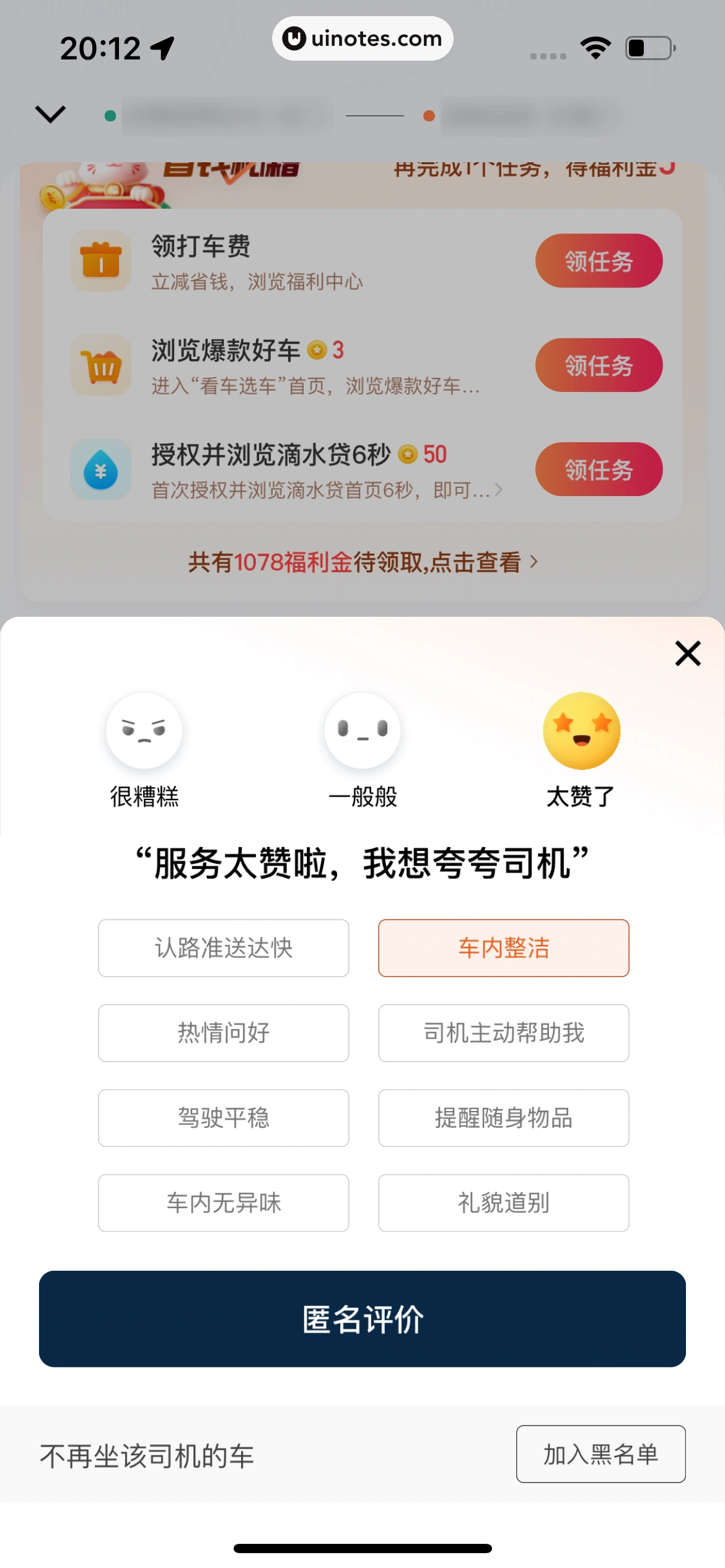Choose the 热情问好 tag
725x1568 pixels.
pos(223,1033)
